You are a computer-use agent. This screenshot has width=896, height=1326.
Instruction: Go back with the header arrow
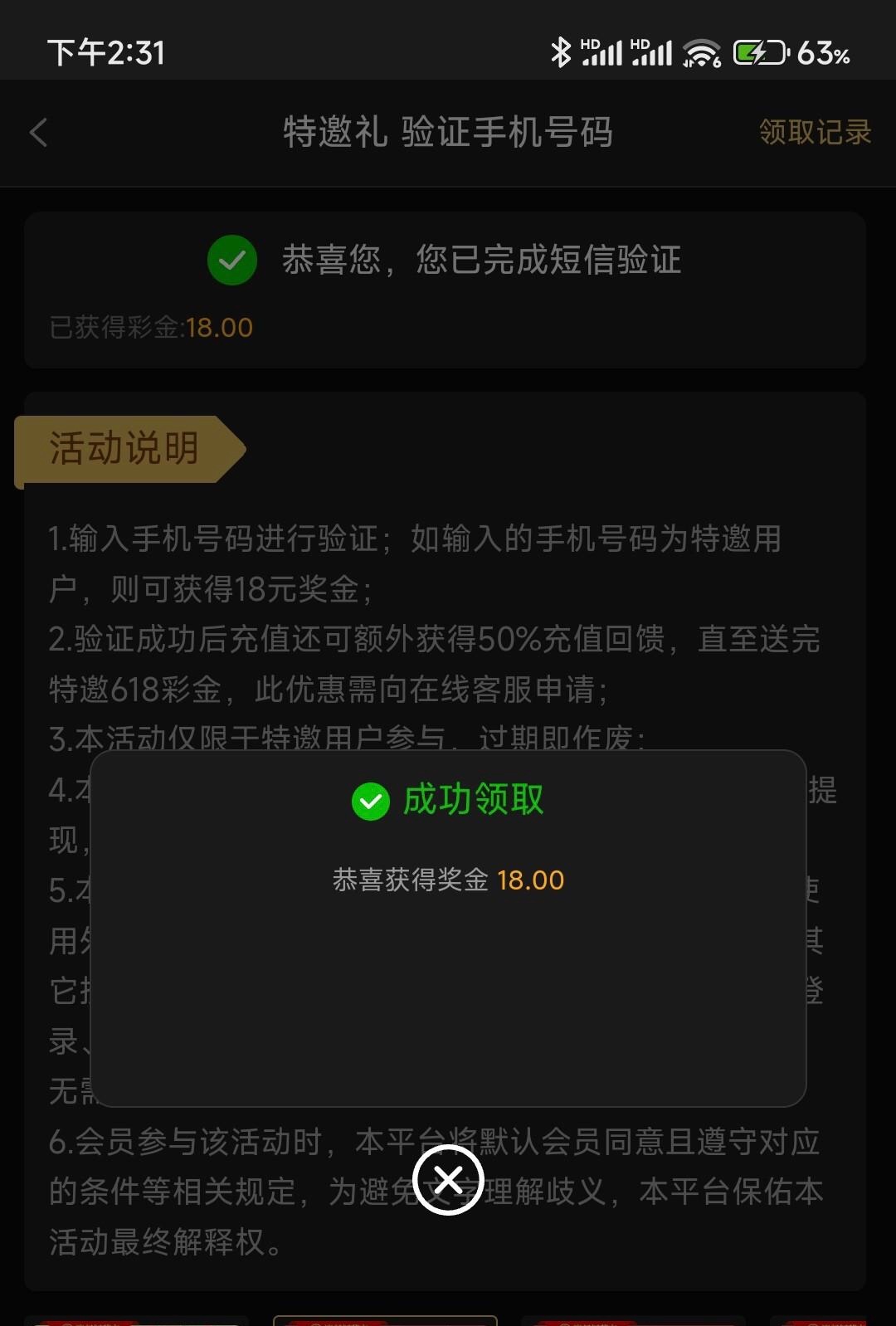pyautogui.click(x=39, y=133)
